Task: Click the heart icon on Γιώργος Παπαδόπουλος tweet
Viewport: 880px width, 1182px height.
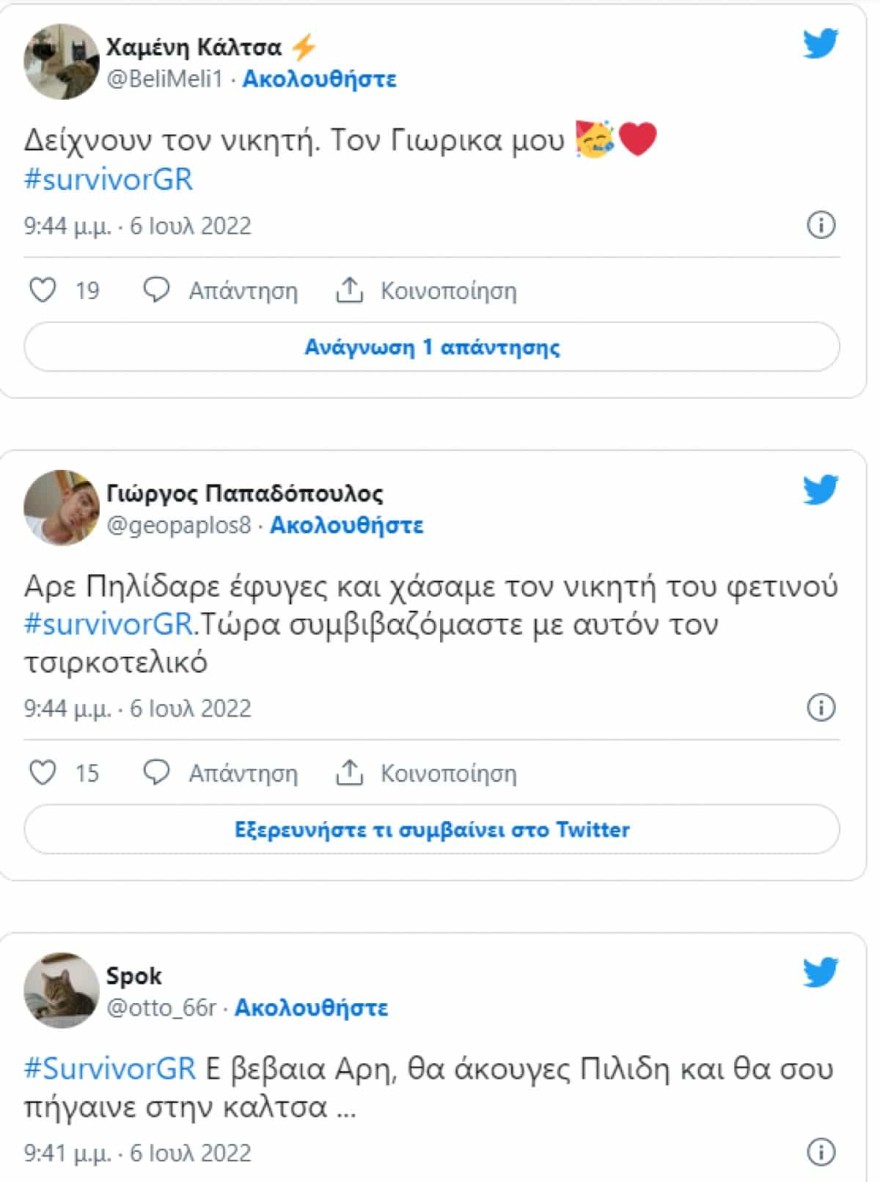Action: click(x=42, y=773)
